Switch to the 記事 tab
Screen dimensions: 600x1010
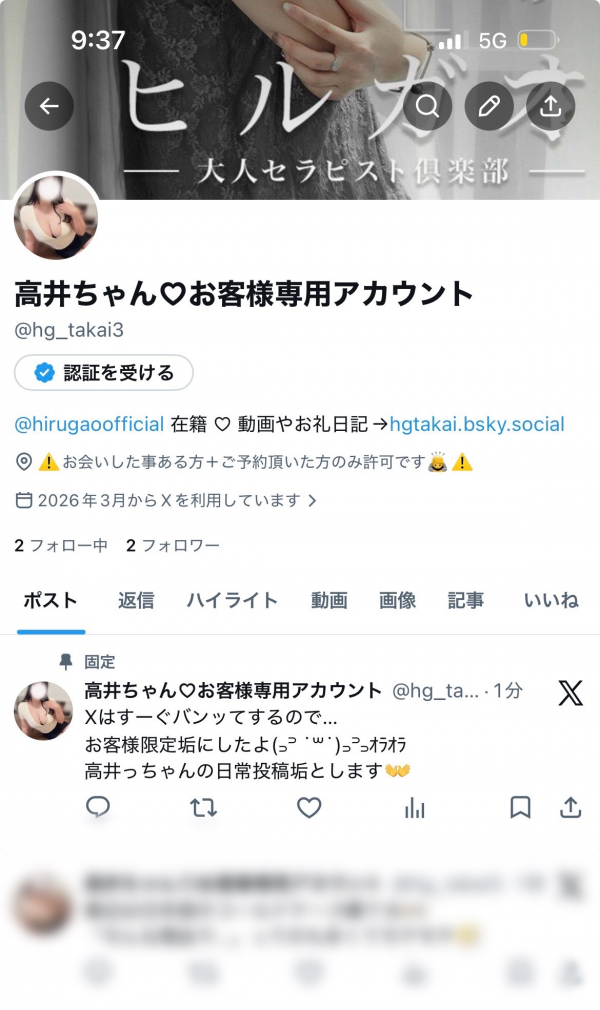pos(466,600)
